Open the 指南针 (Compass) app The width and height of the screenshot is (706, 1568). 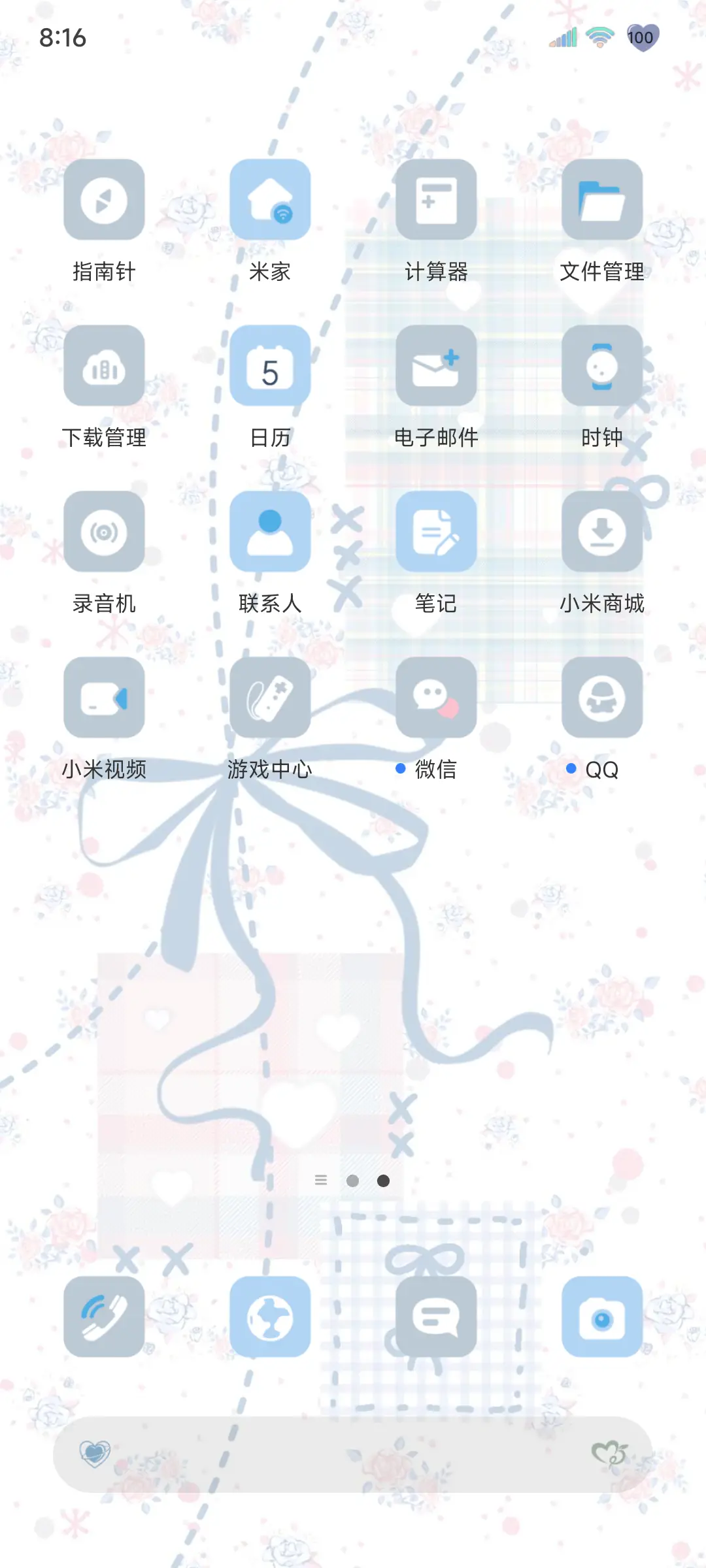tap(105, 201)
